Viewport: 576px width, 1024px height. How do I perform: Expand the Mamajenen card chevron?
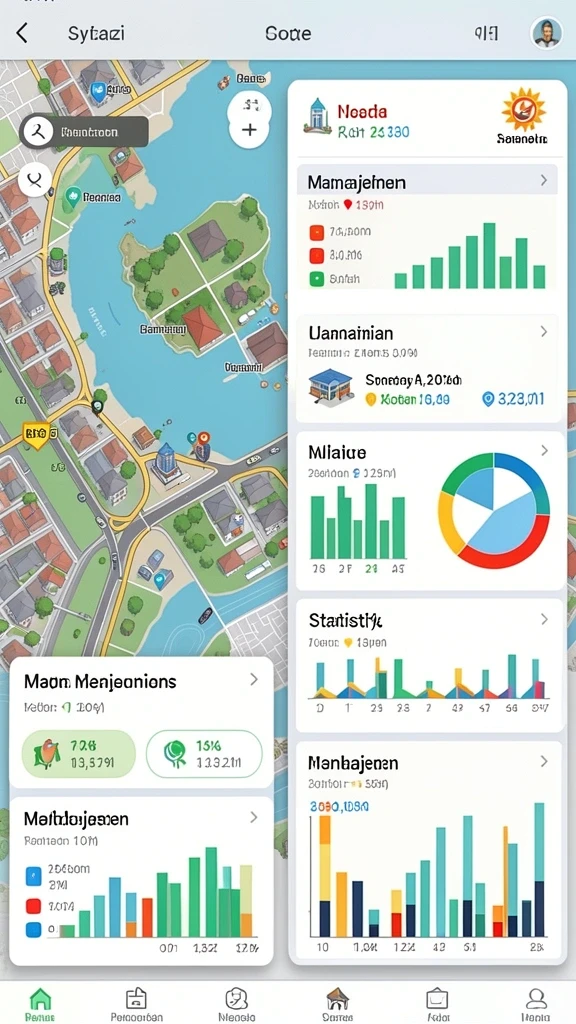pyautogui.click(x=544, y=180)
